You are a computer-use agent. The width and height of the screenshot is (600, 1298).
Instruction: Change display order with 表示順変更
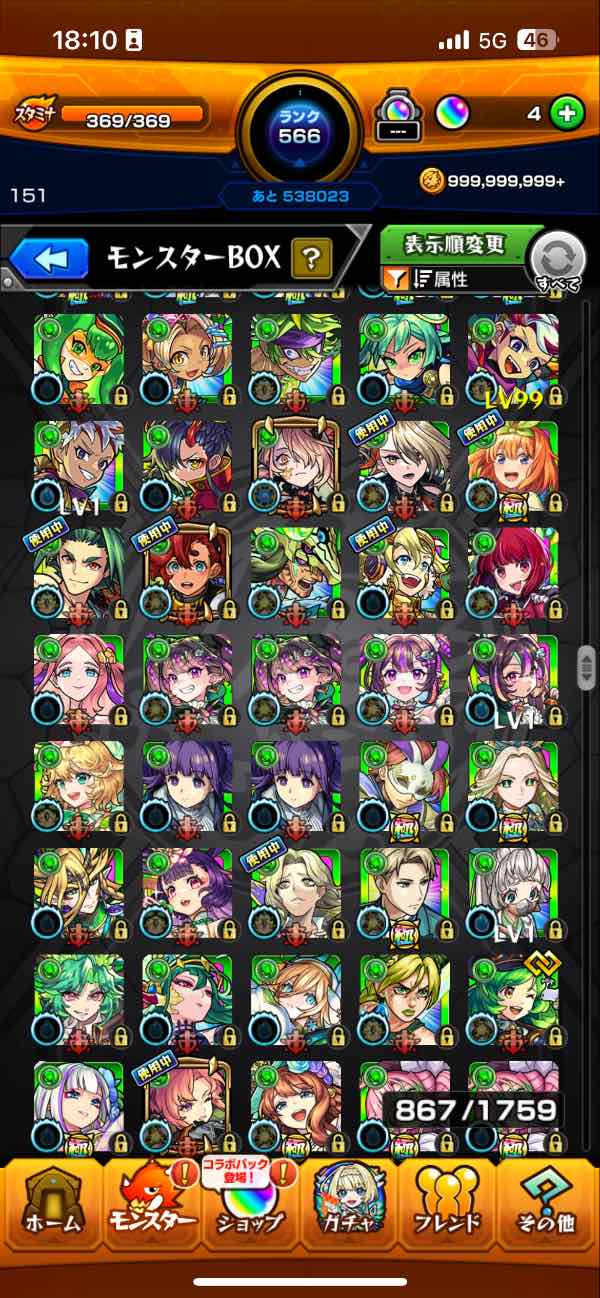click(x=455, y=244)
